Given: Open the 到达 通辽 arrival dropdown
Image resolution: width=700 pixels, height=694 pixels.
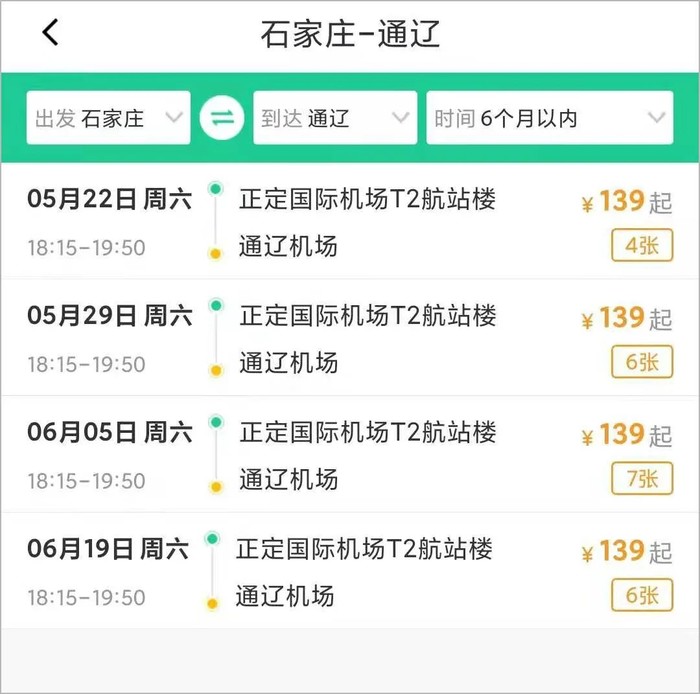Looking at the screenshot, I should pyautogui.click(x=334, y=118).
